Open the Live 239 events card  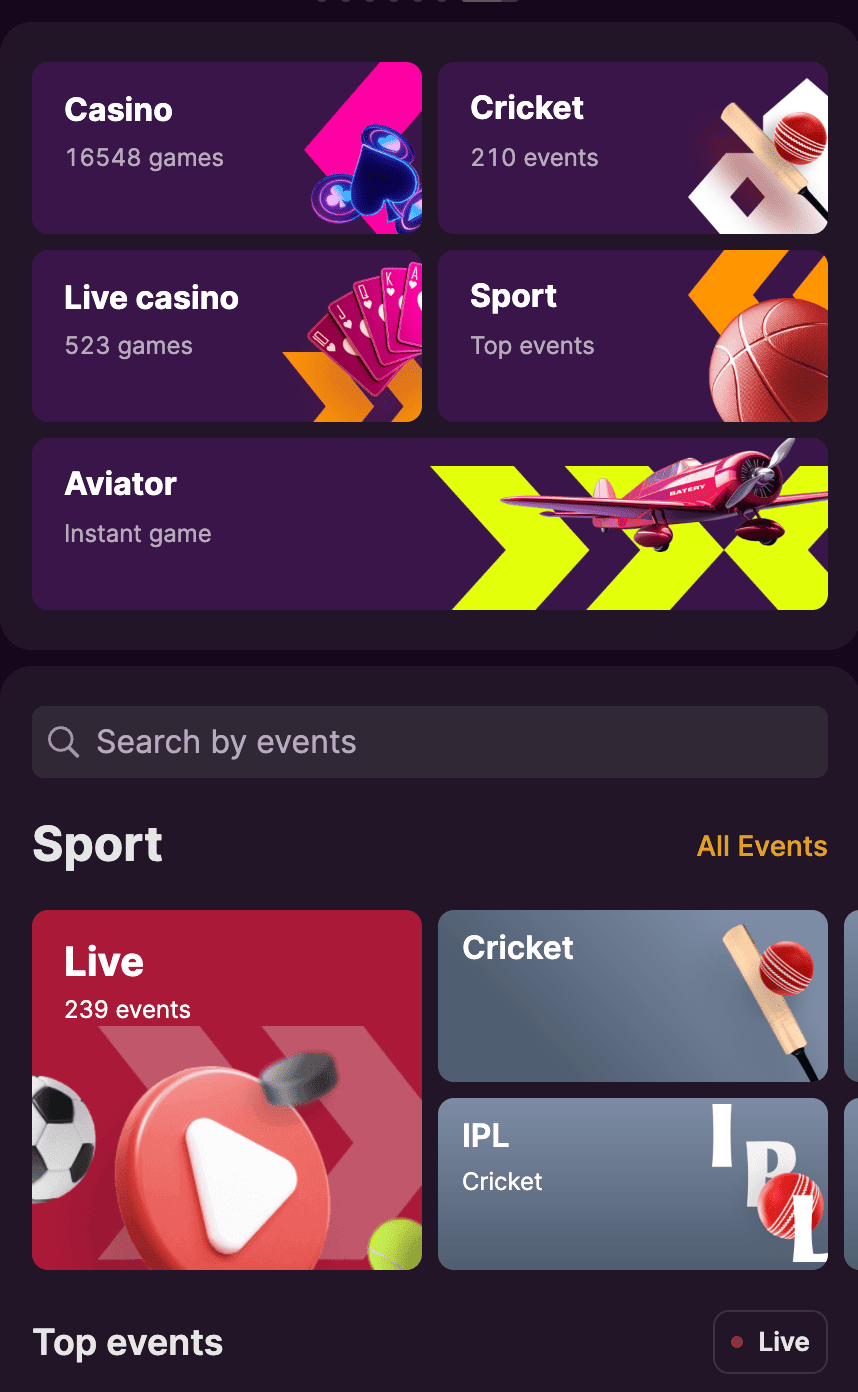227,1090
